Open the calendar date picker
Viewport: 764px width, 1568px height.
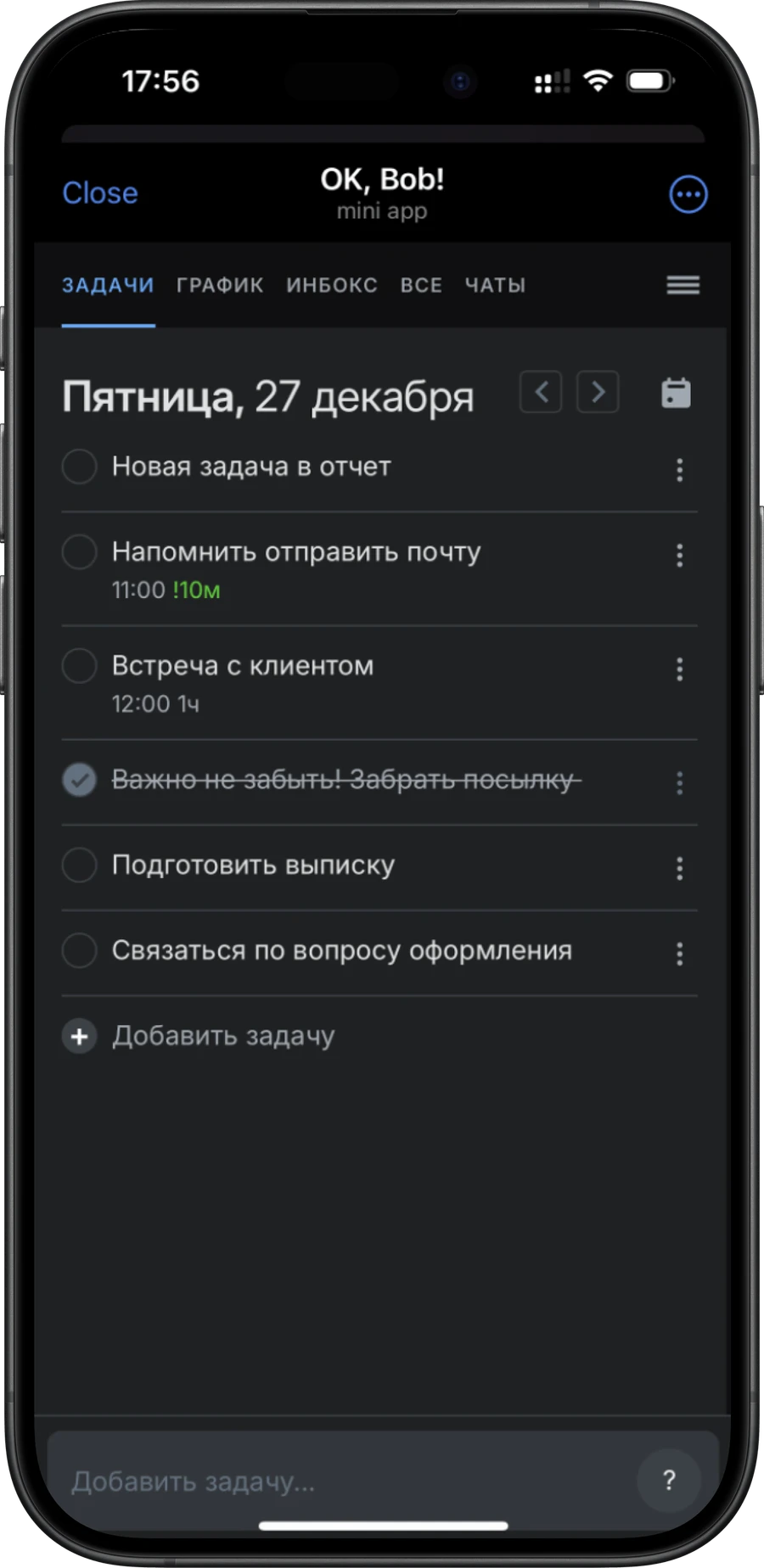pos(676,393)
